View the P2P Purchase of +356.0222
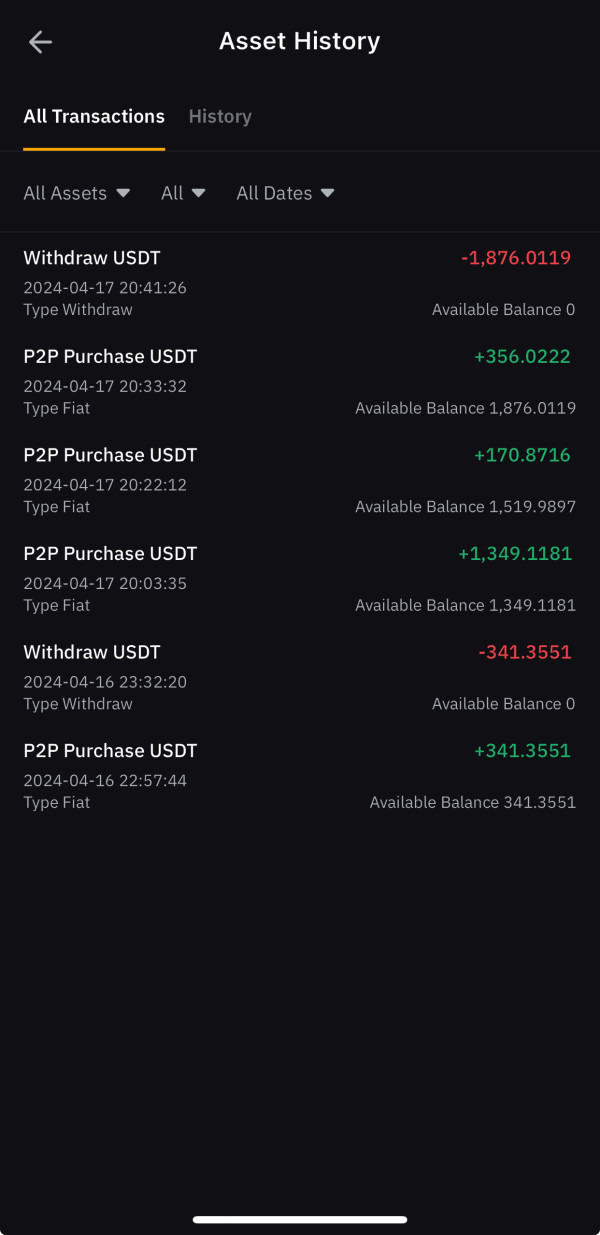The image size is (600, 1235). (300, 381)
